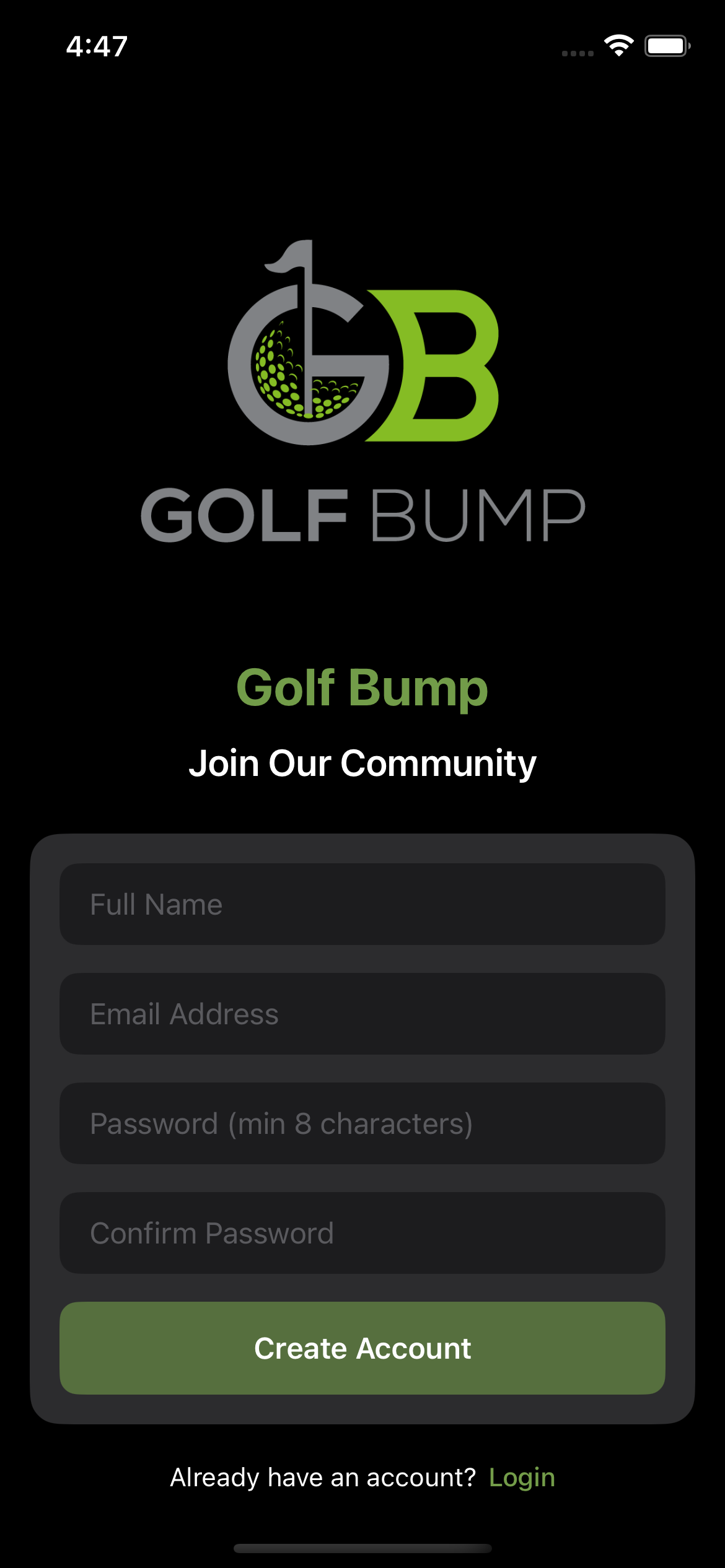Open the Login link for existing accounts
725x1568 pixels.
(x=522, y=1477)
